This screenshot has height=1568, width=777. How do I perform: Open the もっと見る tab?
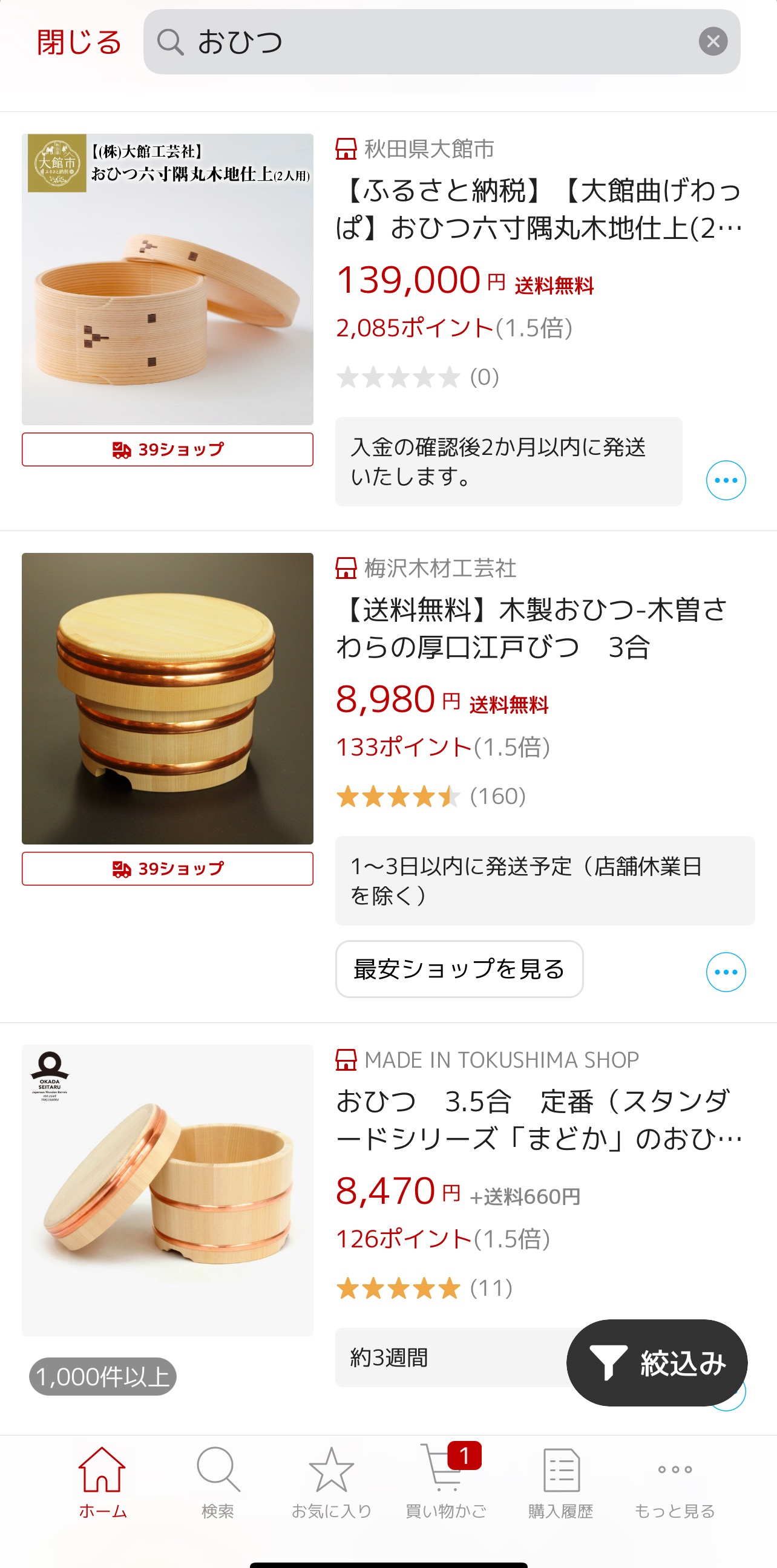click(674, 1481)
